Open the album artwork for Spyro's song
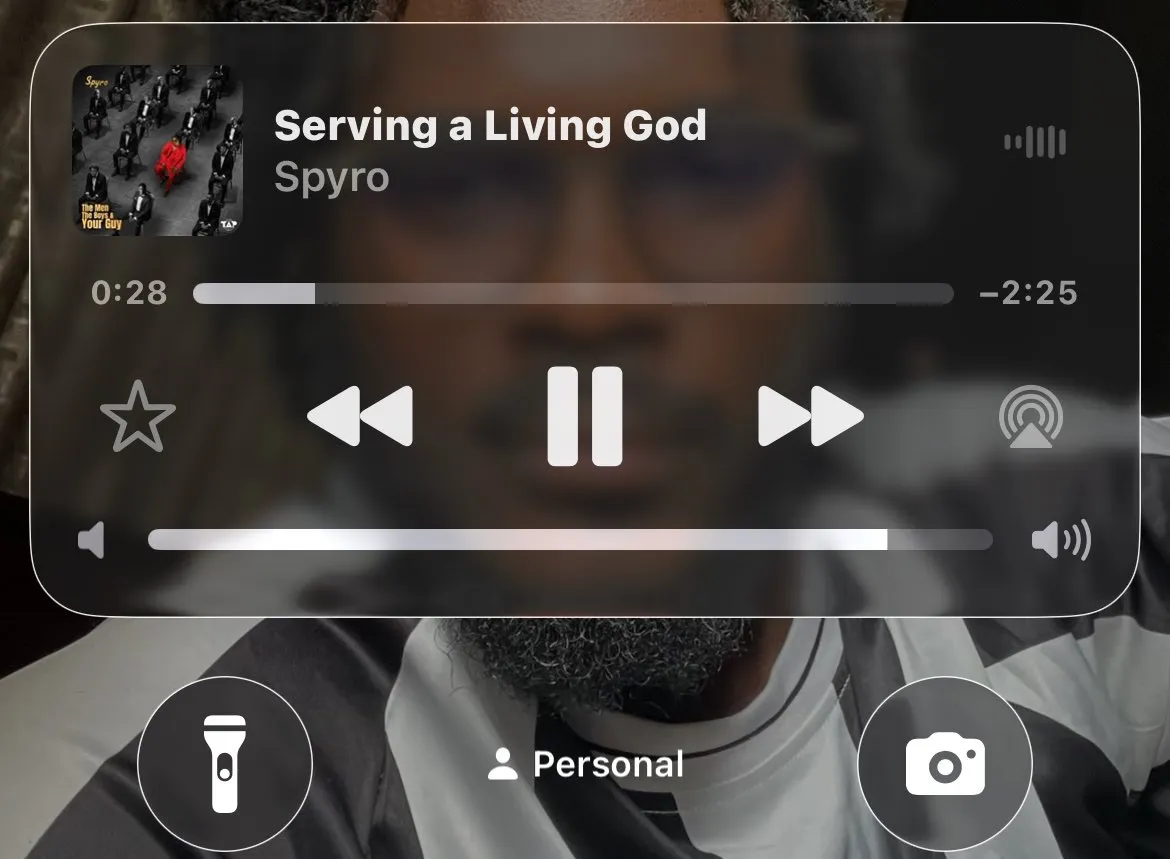 click(x=158, y=151)
